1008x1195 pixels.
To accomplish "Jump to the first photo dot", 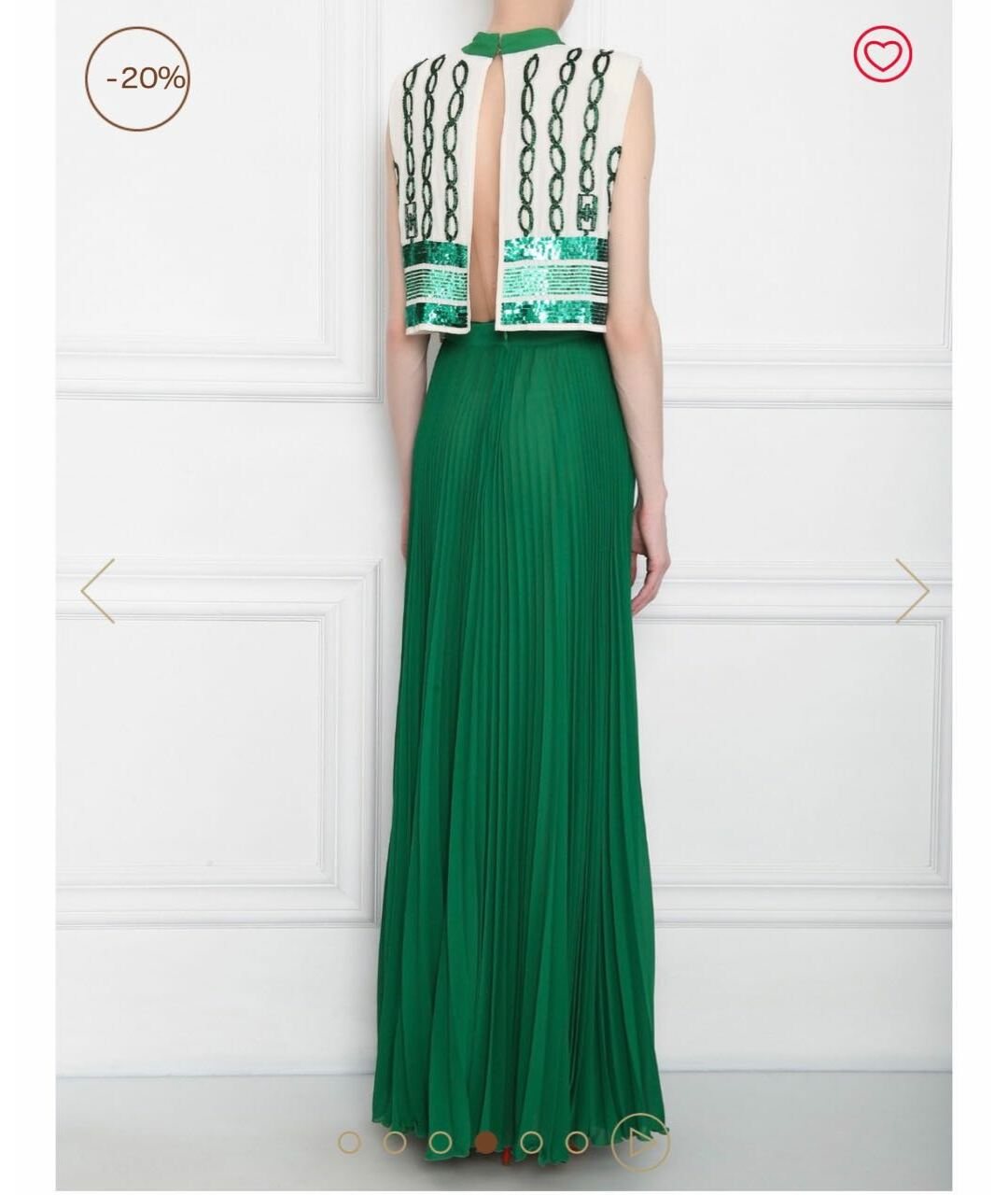I will coord(349,1142).
